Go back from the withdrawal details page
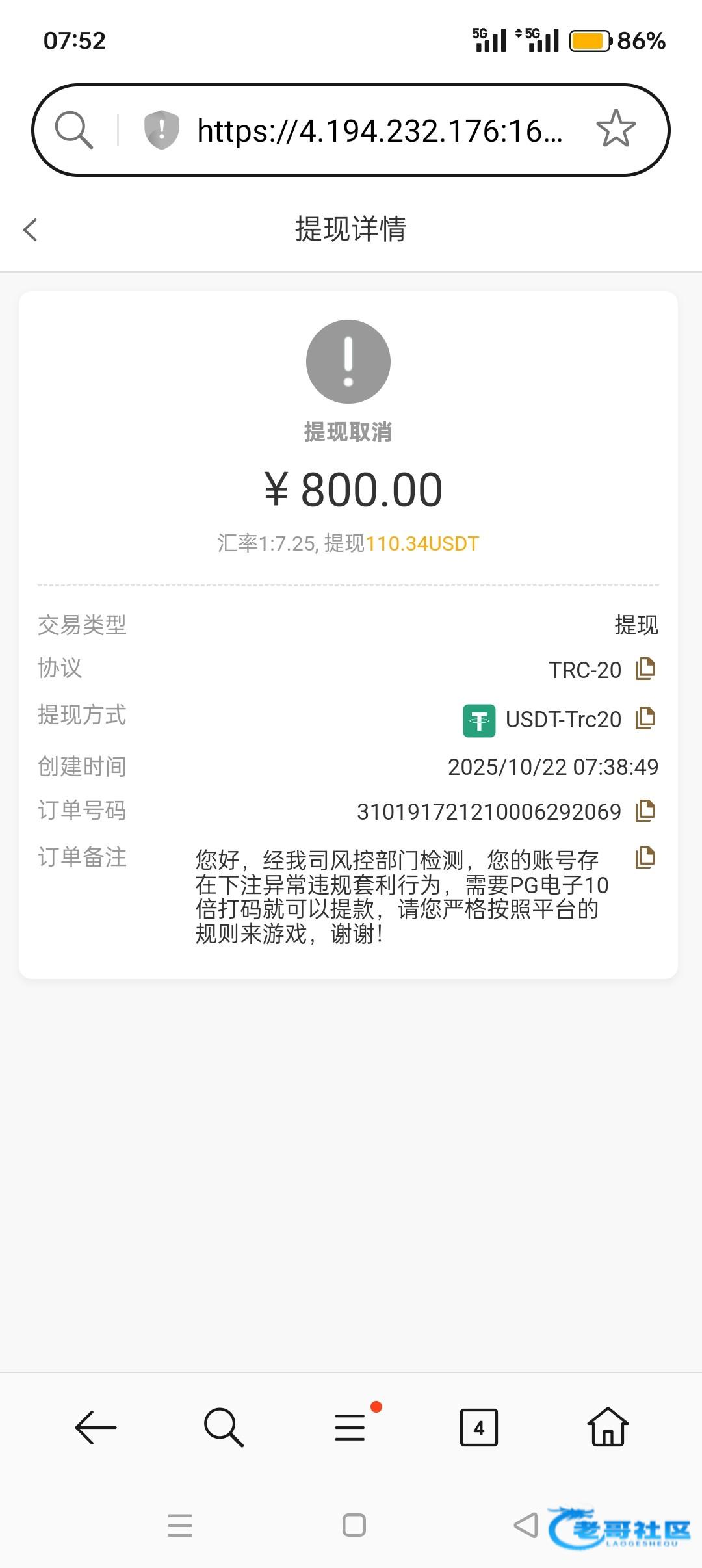Image resolution: width=702 pixels, height=1568 pixels. pos(31,229)
